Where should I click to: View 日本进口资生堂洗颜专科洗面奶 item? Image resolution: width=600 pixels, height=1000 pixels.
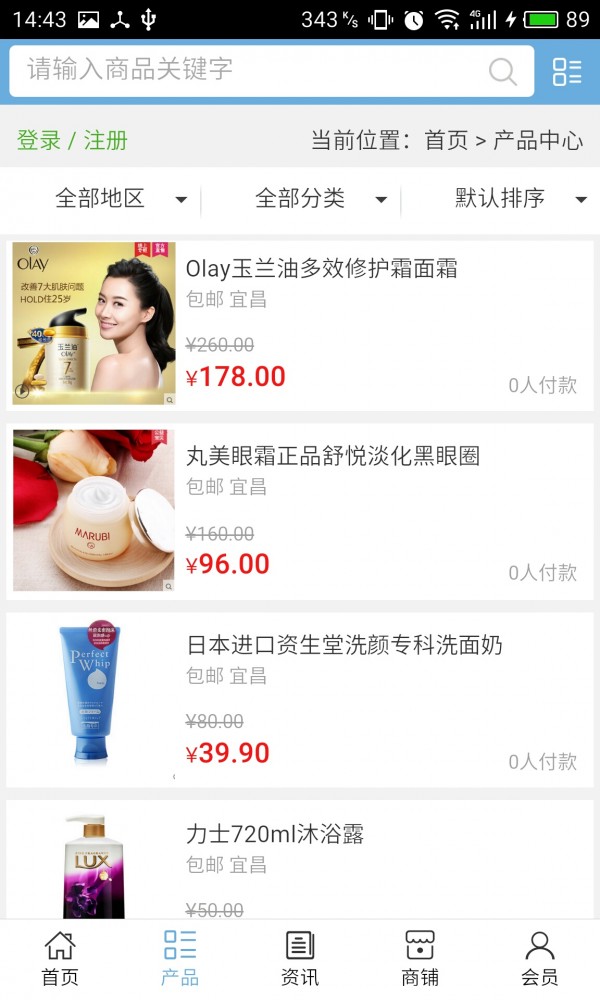[344, 646]
